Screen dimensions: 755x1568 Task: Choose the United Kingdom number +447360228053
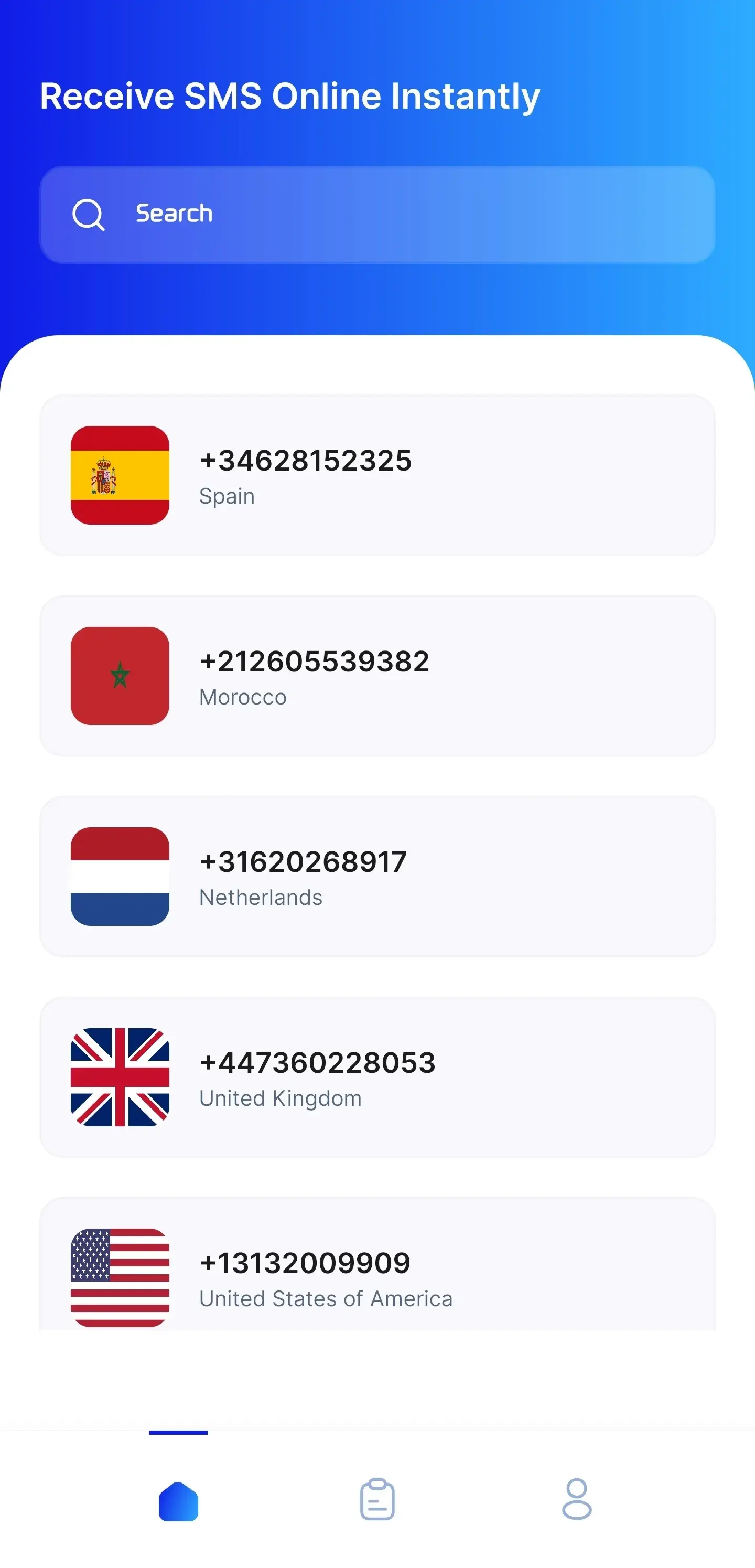coord(377,1078)
